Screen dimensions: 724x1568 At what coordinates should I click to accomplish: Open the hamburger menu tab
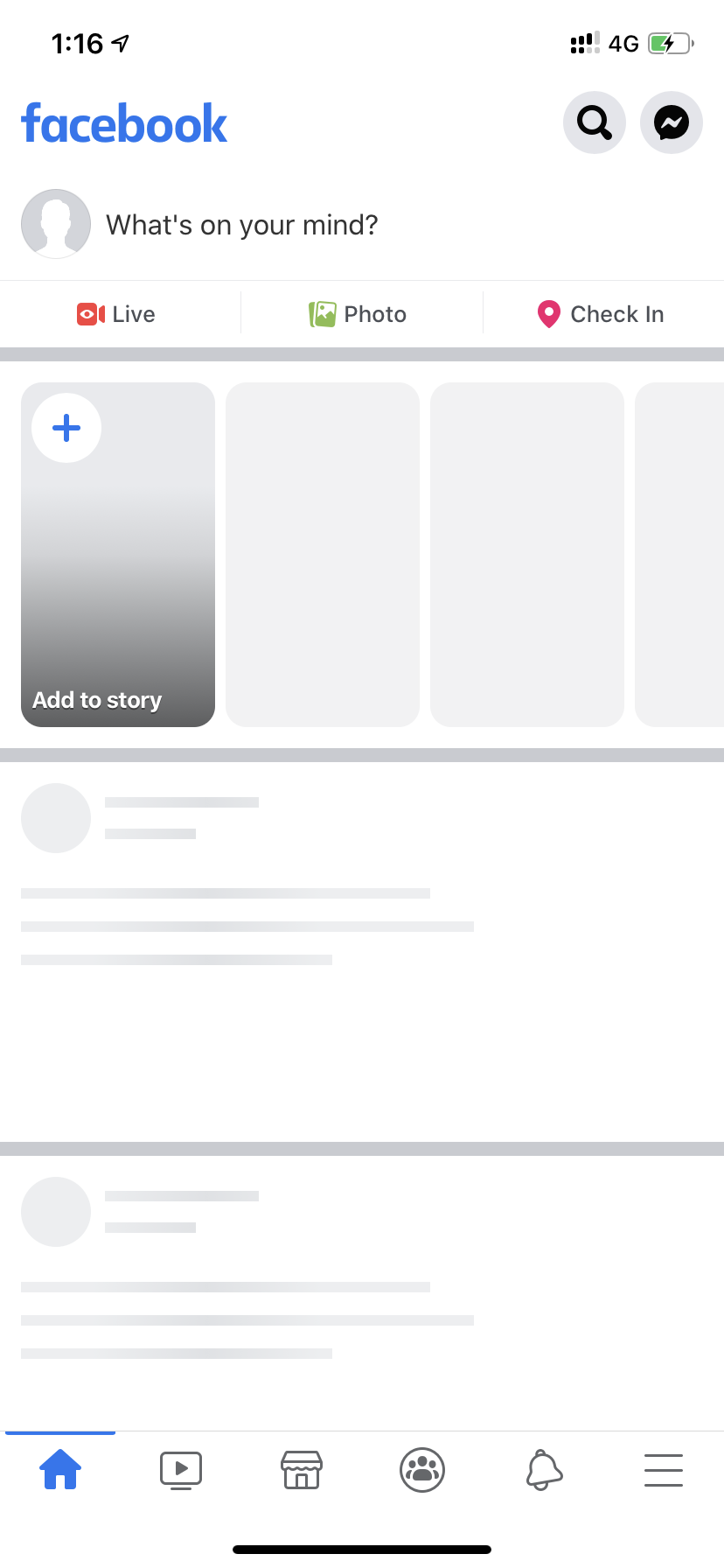tap(664, 1469)
